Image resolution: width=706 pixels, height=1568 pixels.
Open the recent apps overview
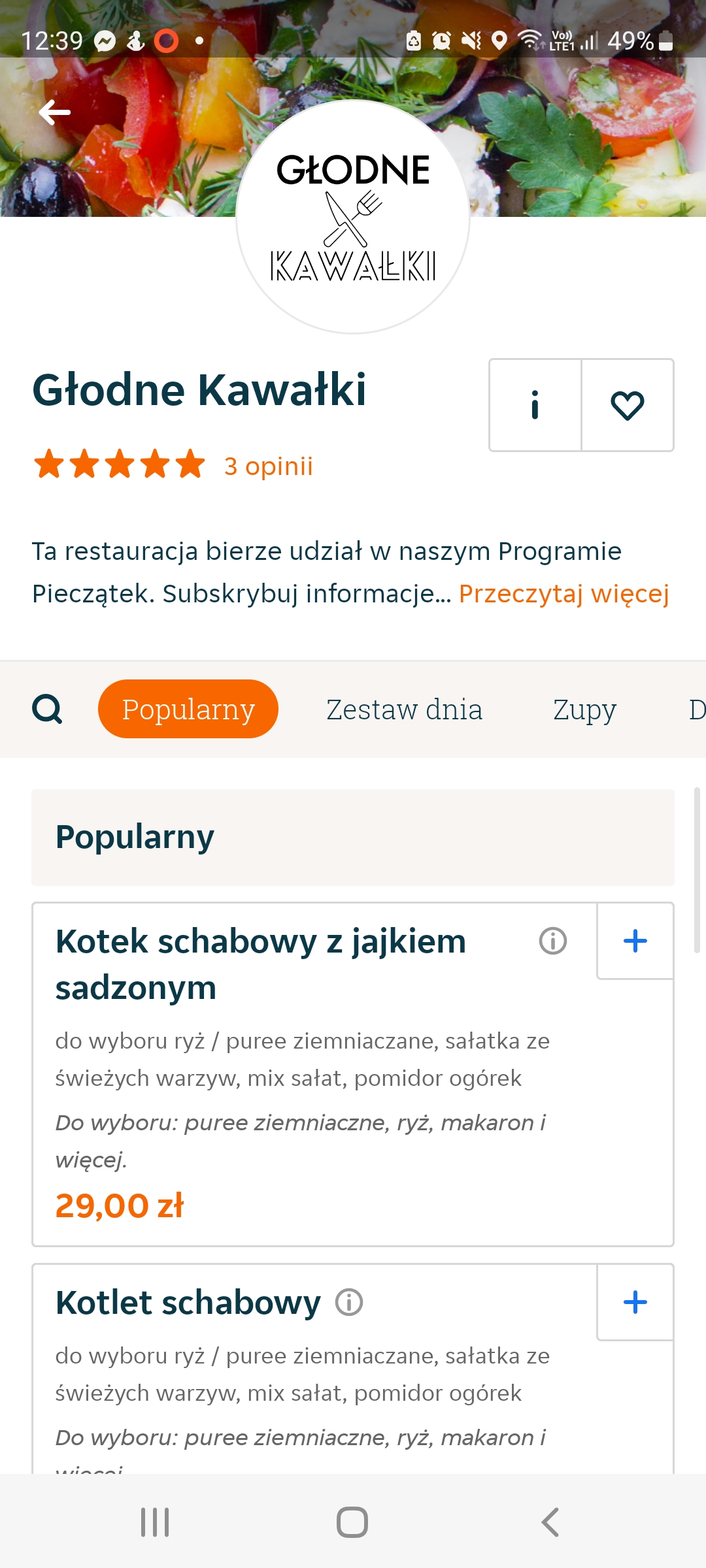(155, 1522)
